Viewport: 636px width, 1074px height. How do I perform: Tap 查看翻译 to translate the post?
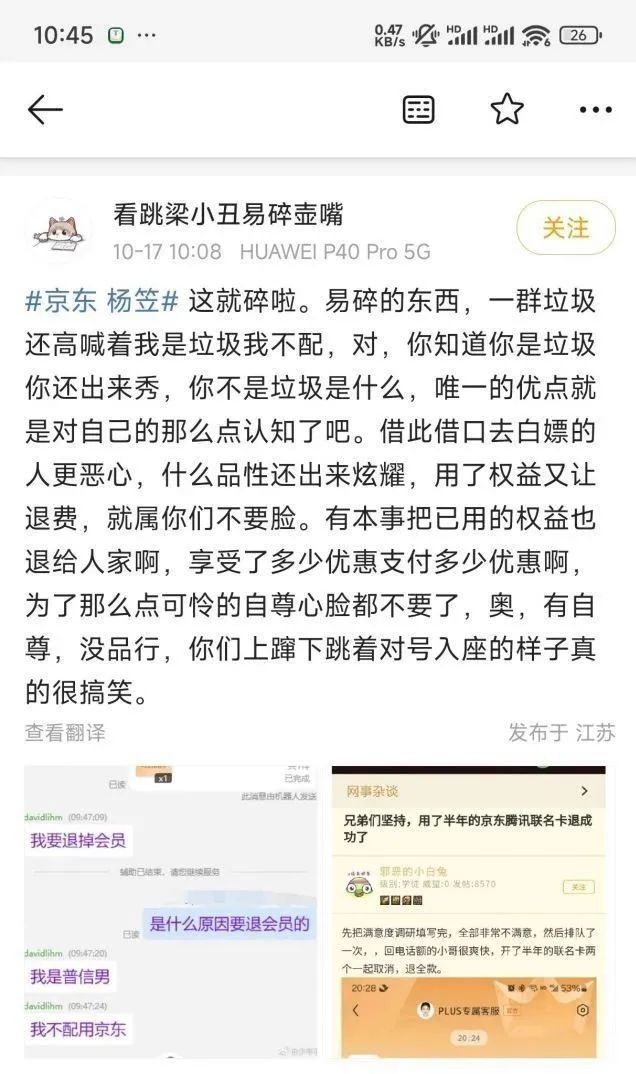click(65, 732)
